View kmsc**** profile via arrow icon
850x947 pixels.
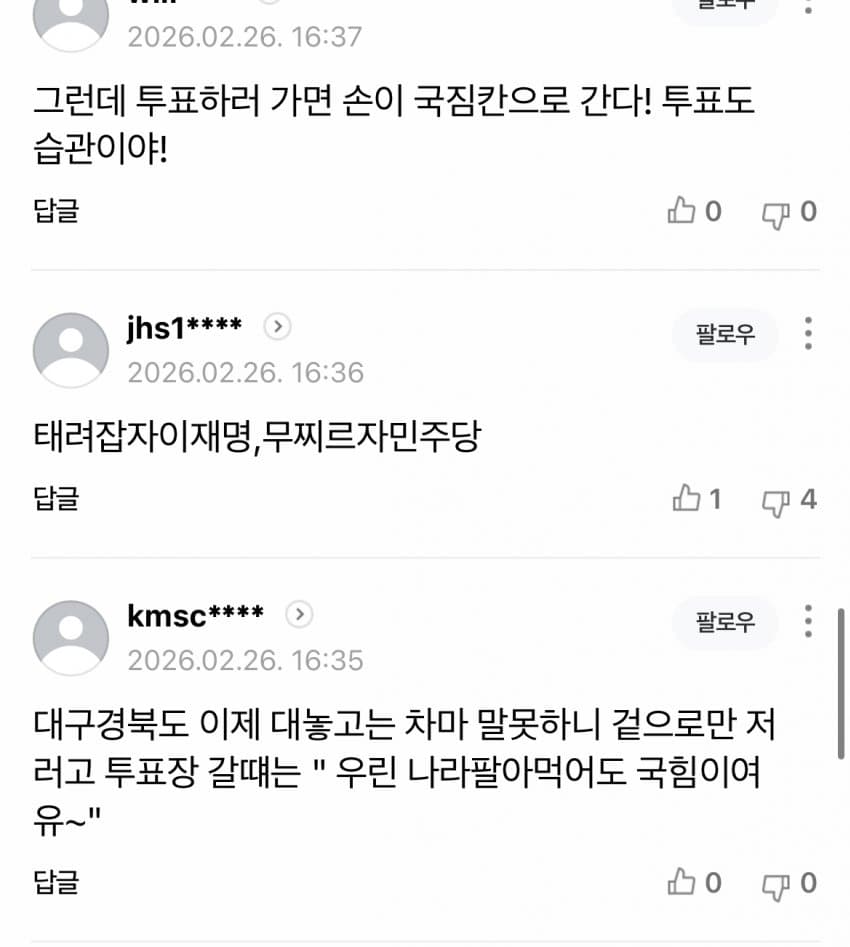299,614
